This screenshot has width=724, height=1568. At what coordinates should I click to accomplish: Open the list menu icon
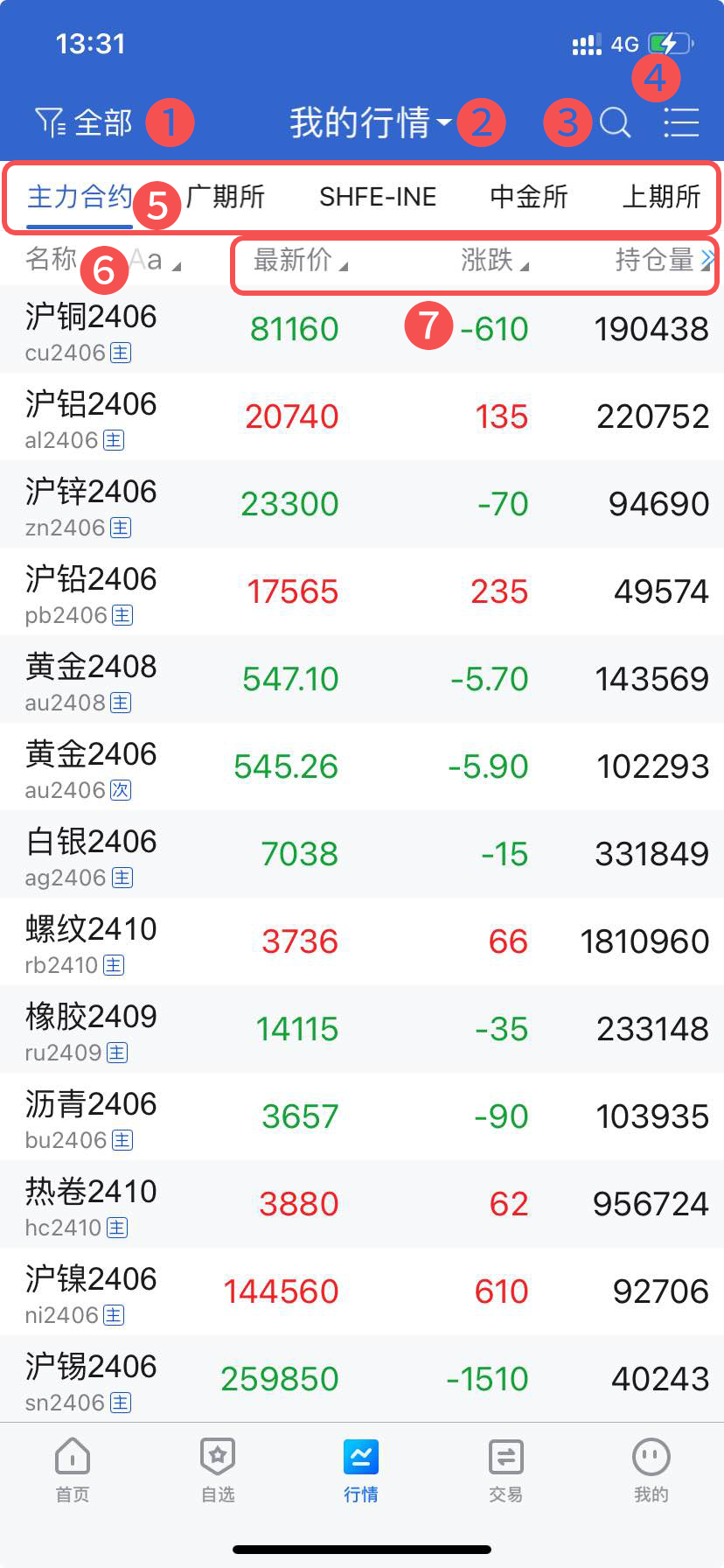pyautogui.click(x=681, y=122)
